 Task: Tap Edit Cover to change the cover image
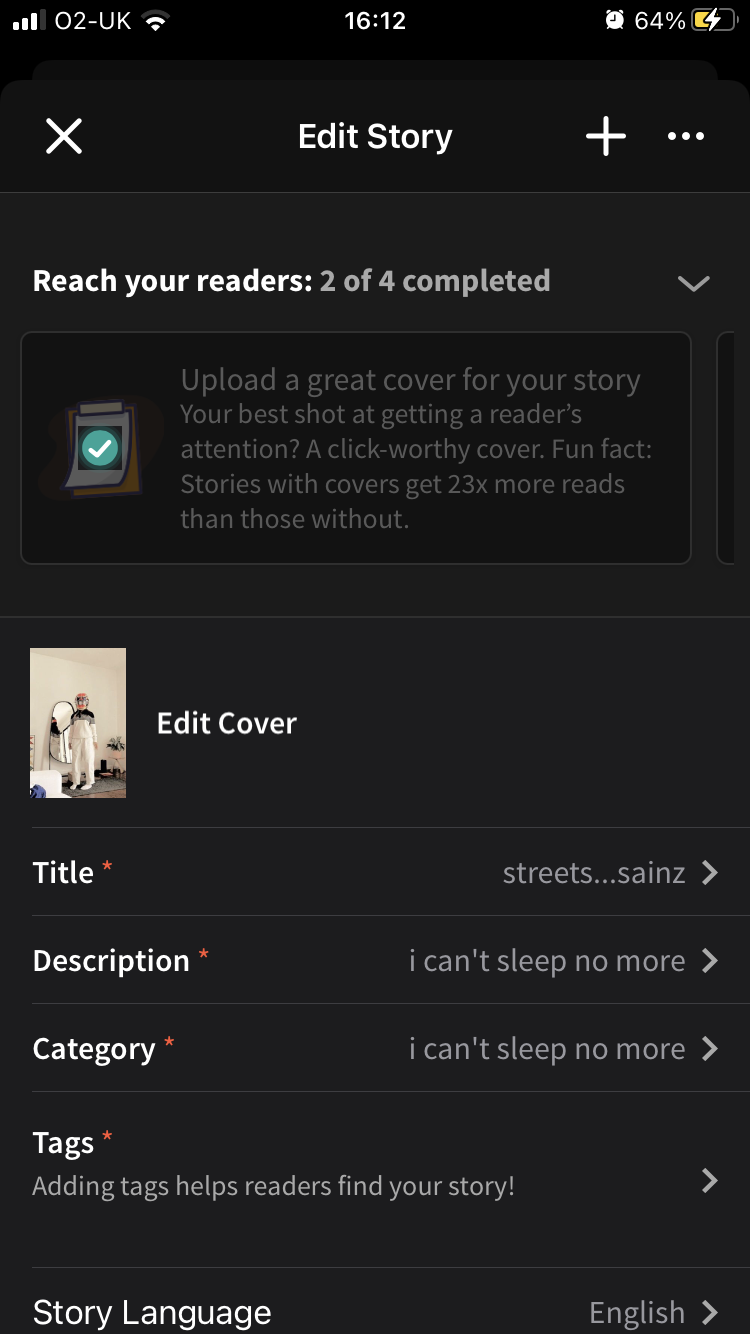coord(226,723)
